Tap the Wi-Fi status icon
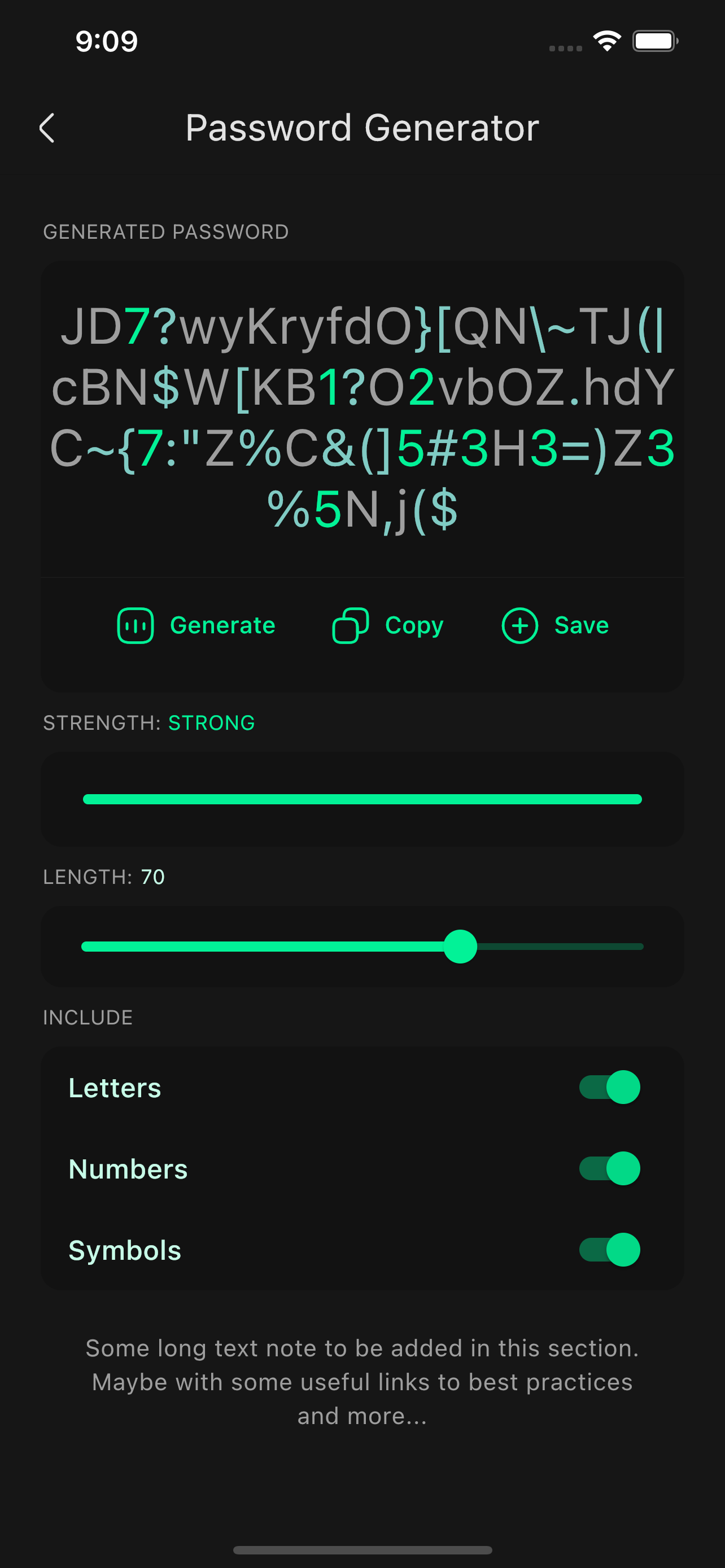The height and width of the screenshot is (1568, 725). 606,40
